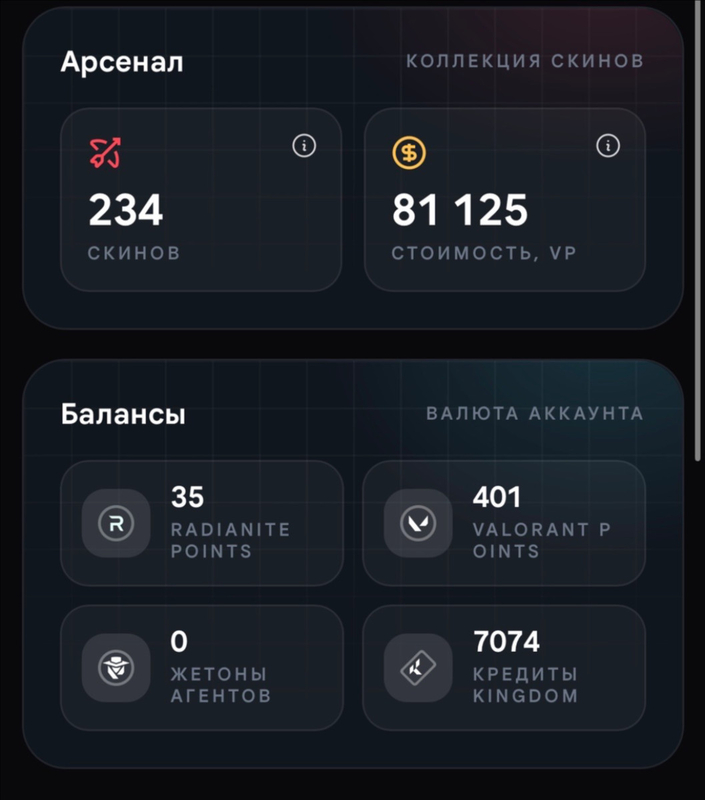705x800 pixels.
Task: Open the info icon on the 234 скинов card
Action: click(x=304, y=146)
